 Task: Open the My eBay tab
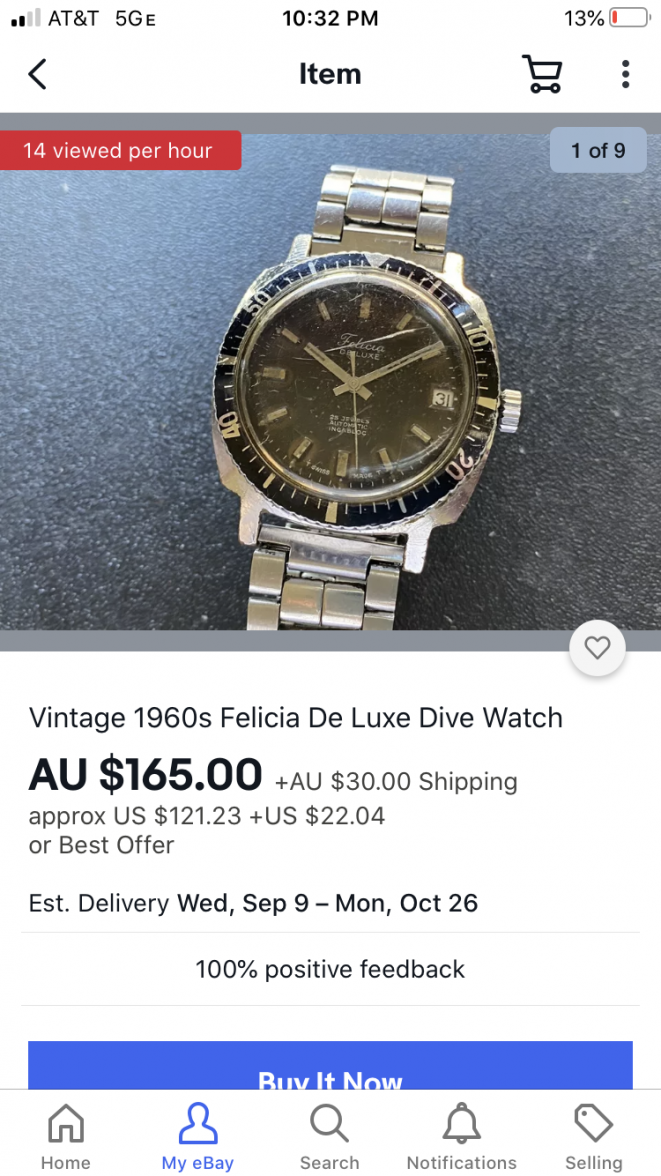pyautogui.click(x=198, y=1137)
